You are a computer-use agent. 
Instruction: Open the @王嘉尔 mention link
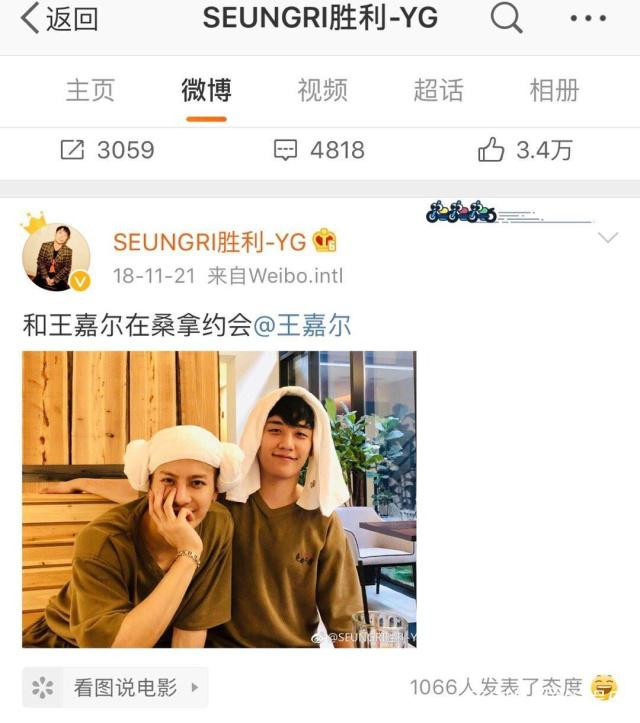pos(302,326)
